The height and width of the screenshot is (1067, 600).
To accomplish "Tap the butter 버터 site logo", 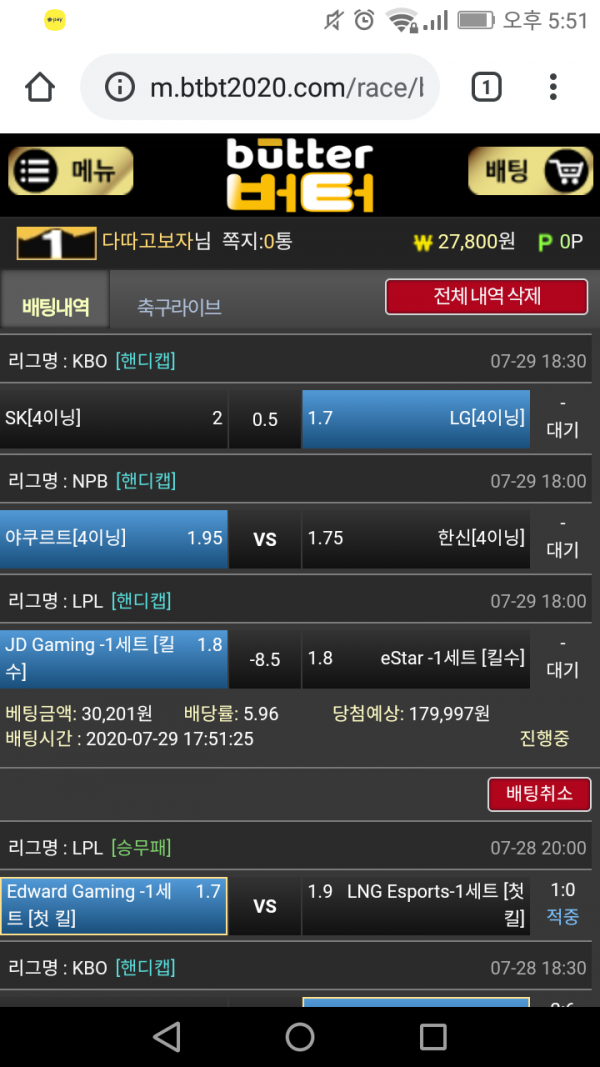I will (x=300, y=175).
